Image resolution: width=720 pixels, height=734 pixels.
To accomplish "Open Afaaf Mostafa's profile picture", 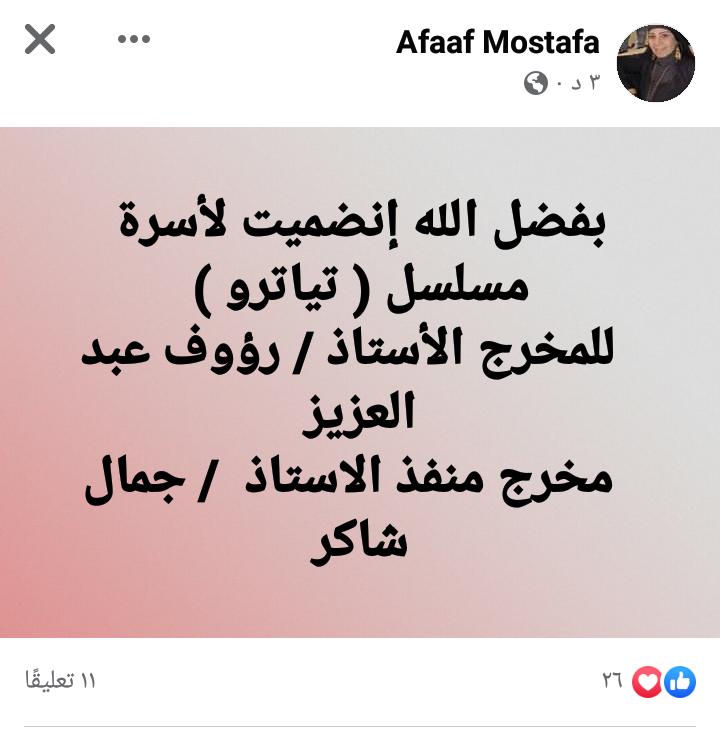I will click(x=655, y=62).
